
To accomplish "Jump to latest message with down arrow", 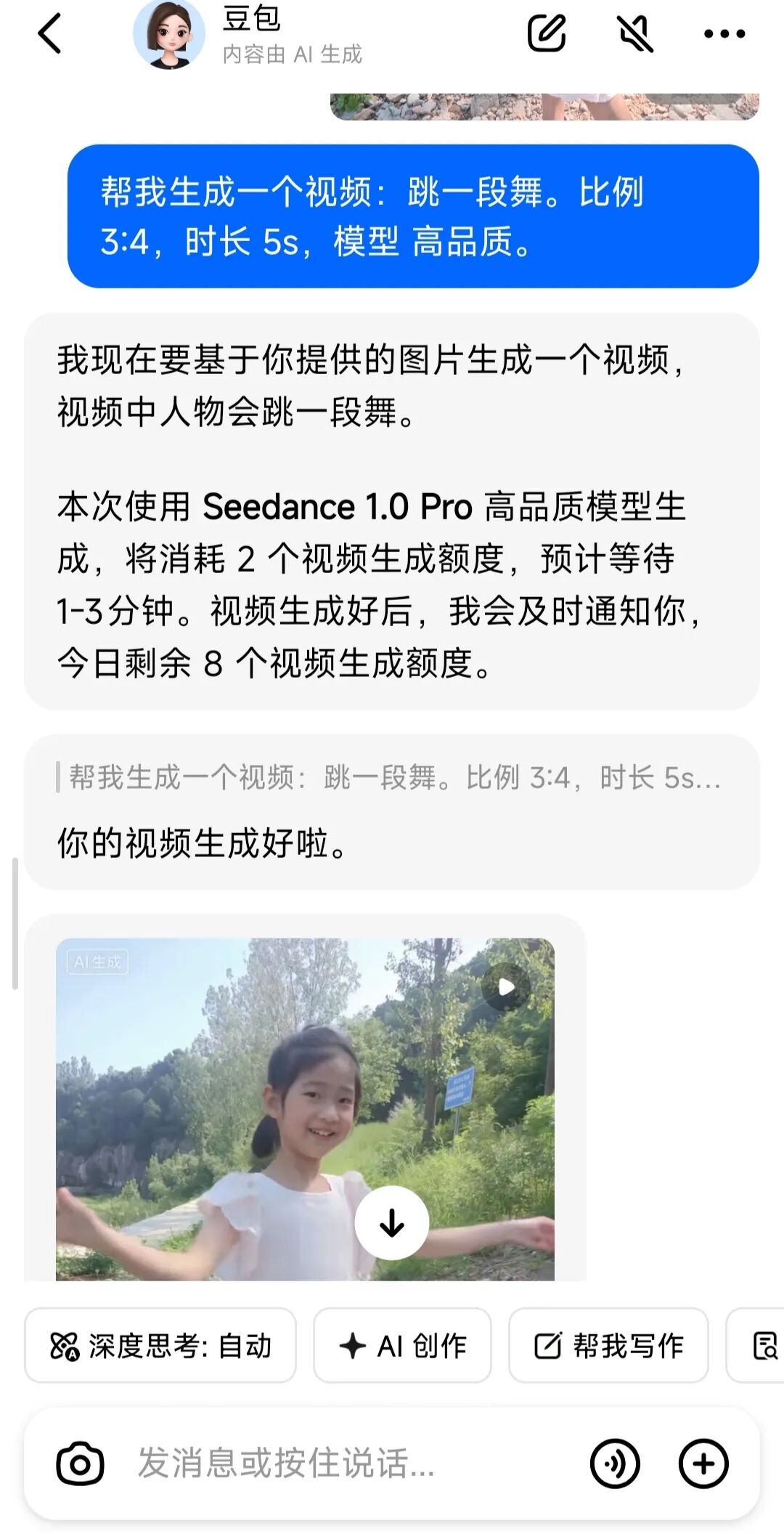I will coord(392,1223).
